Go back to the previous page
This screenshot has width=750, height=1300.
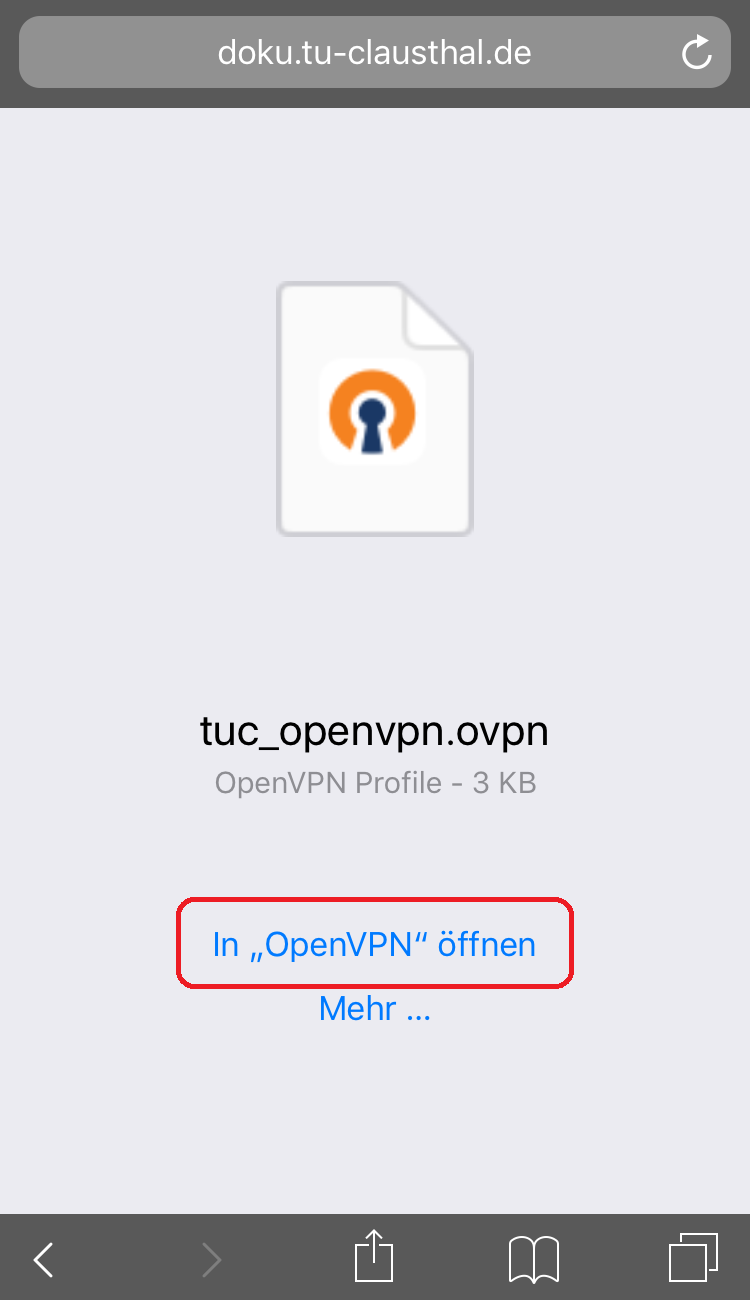(44, 1259)
